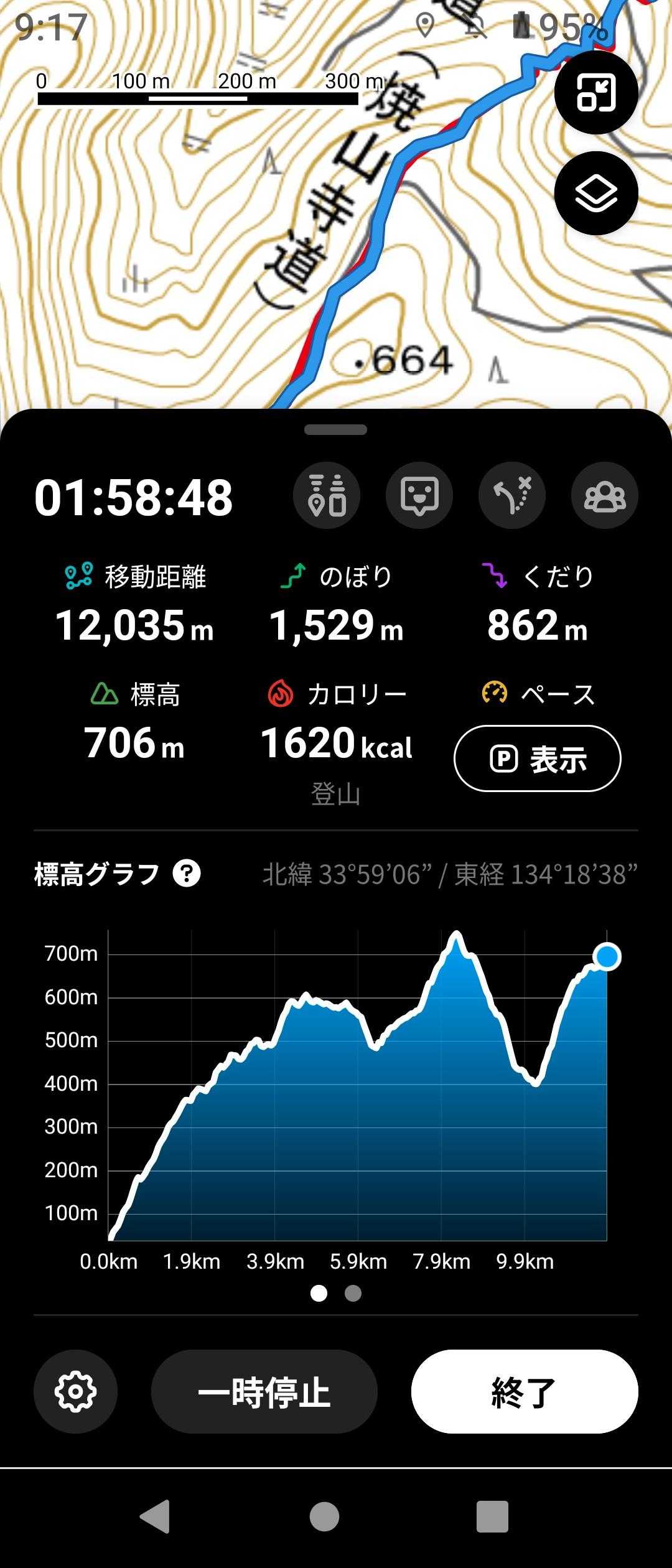The height and width of the screenshot is (1568, 672).
Task: Open the activity settings gear
Action: [x=75, y=1391]
